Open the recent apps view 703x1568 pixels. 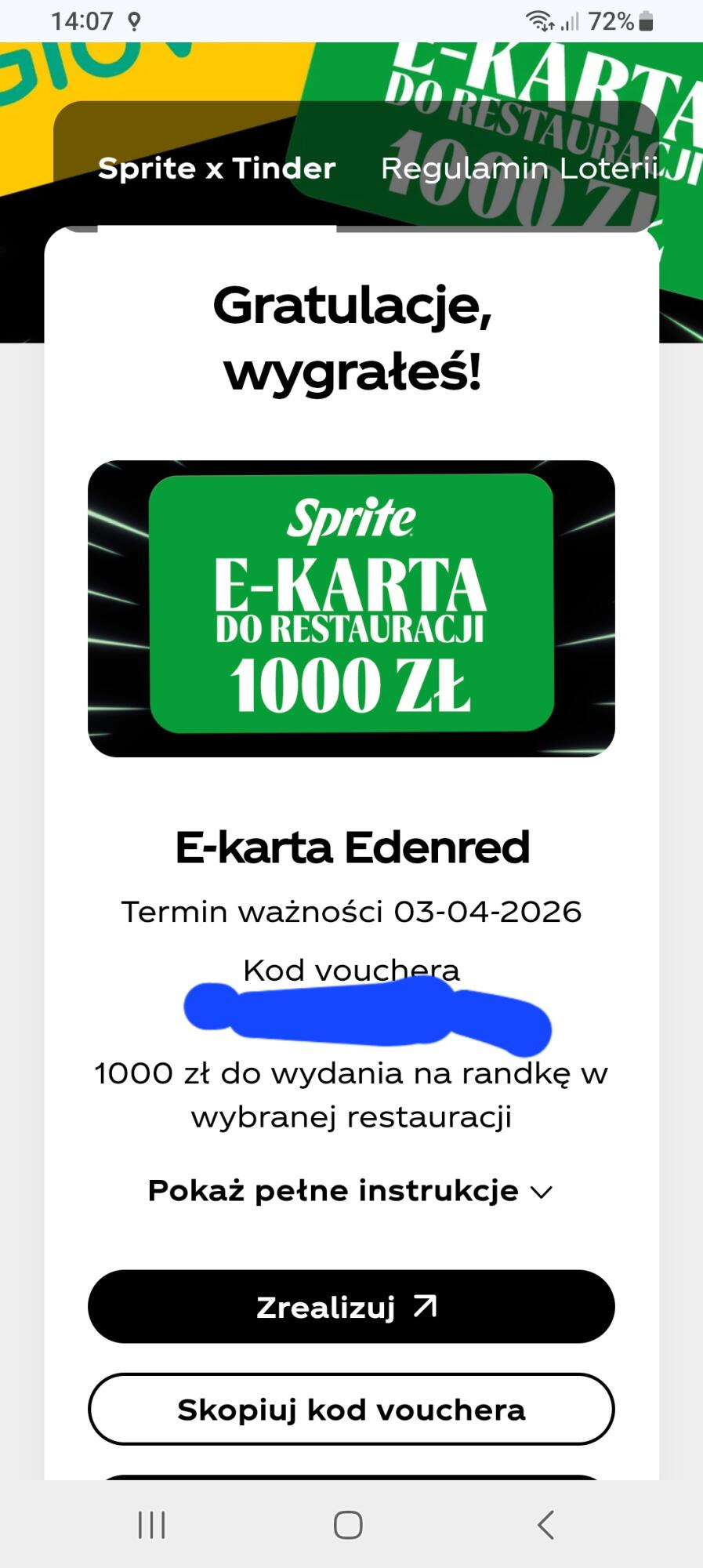(x=152, y=1525)
